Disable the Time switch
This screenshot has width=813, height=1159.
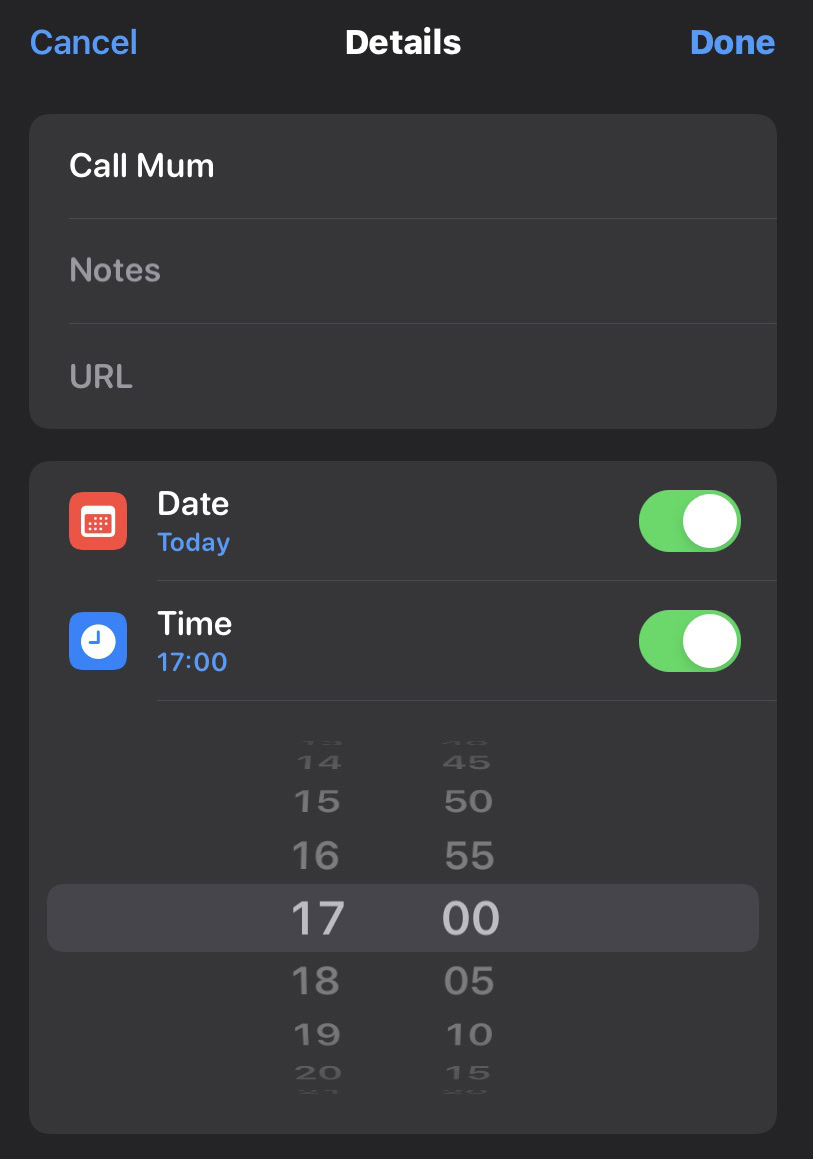click(x=689, y=641)
